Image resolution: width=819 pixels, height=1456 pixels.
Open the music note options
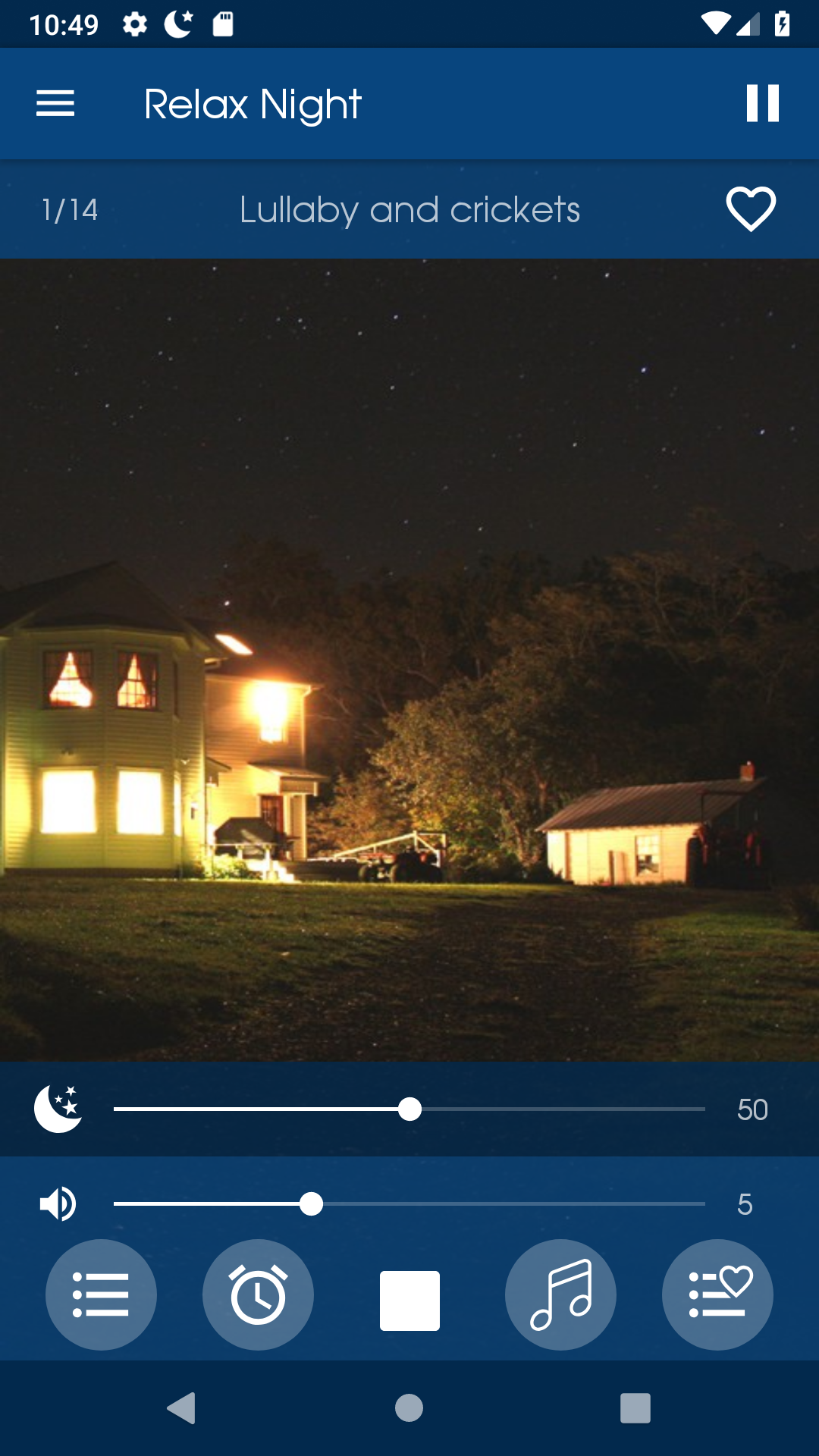[x=560, y=1294]
